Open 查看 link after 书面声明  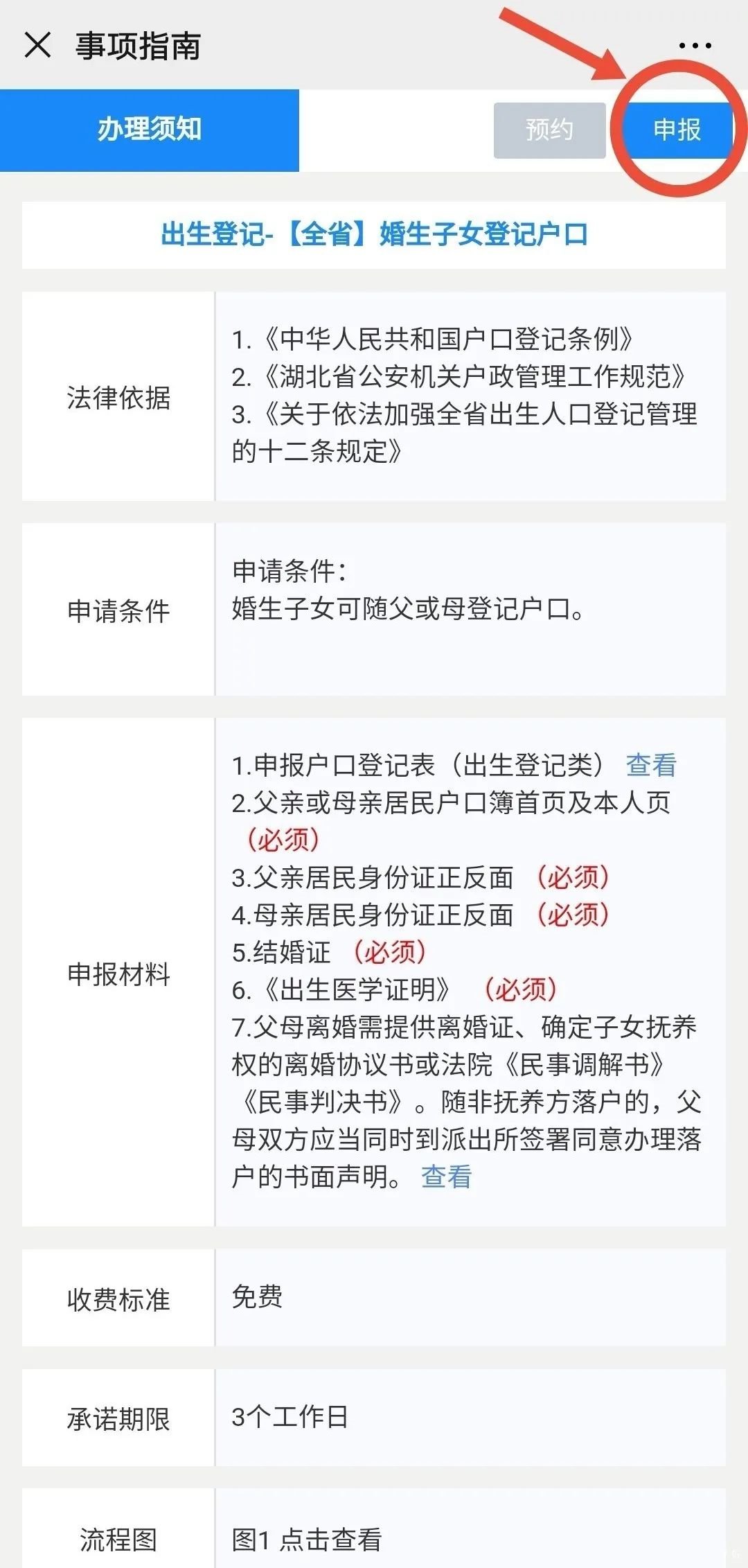pos(446,1177)
